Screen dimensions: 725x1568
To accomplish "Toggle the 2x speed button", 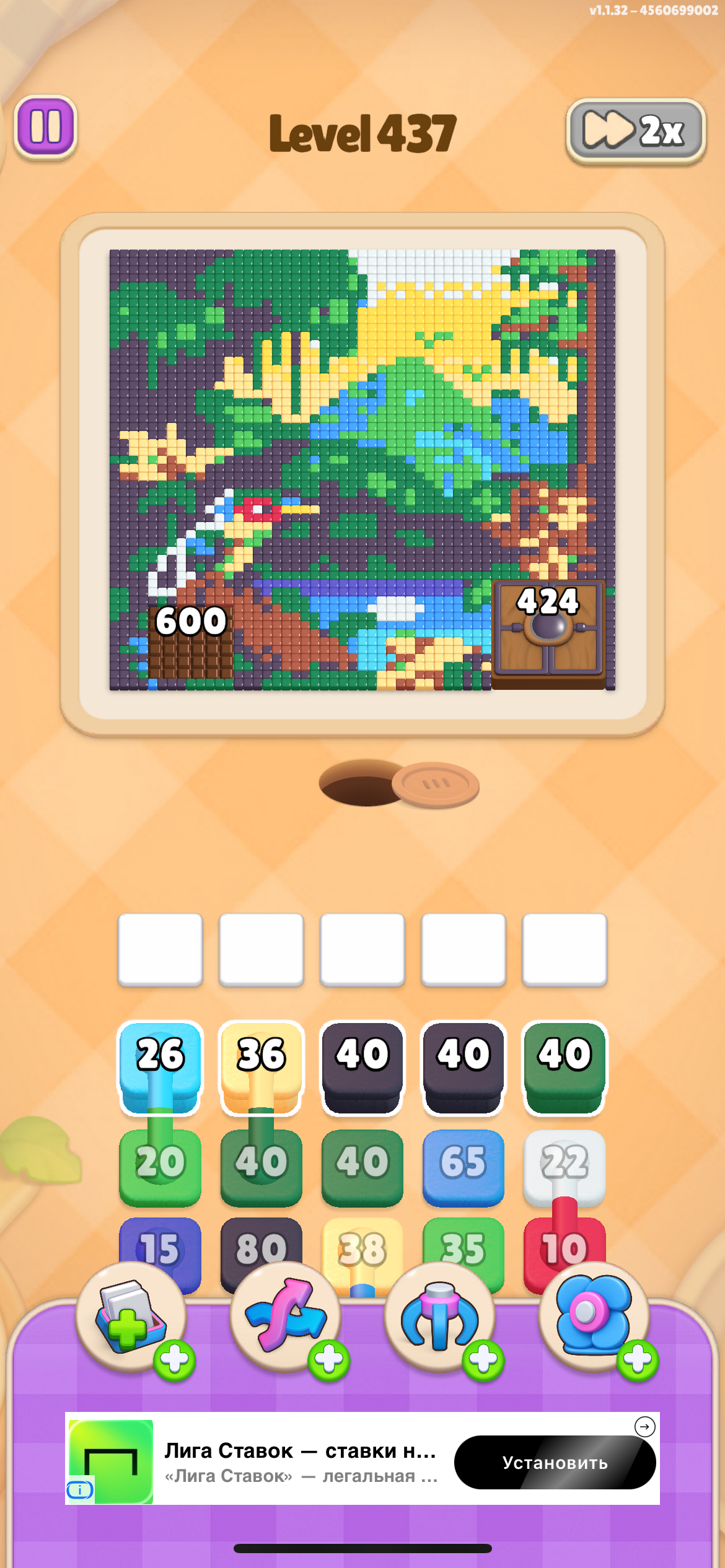I will tap(636, 131).
